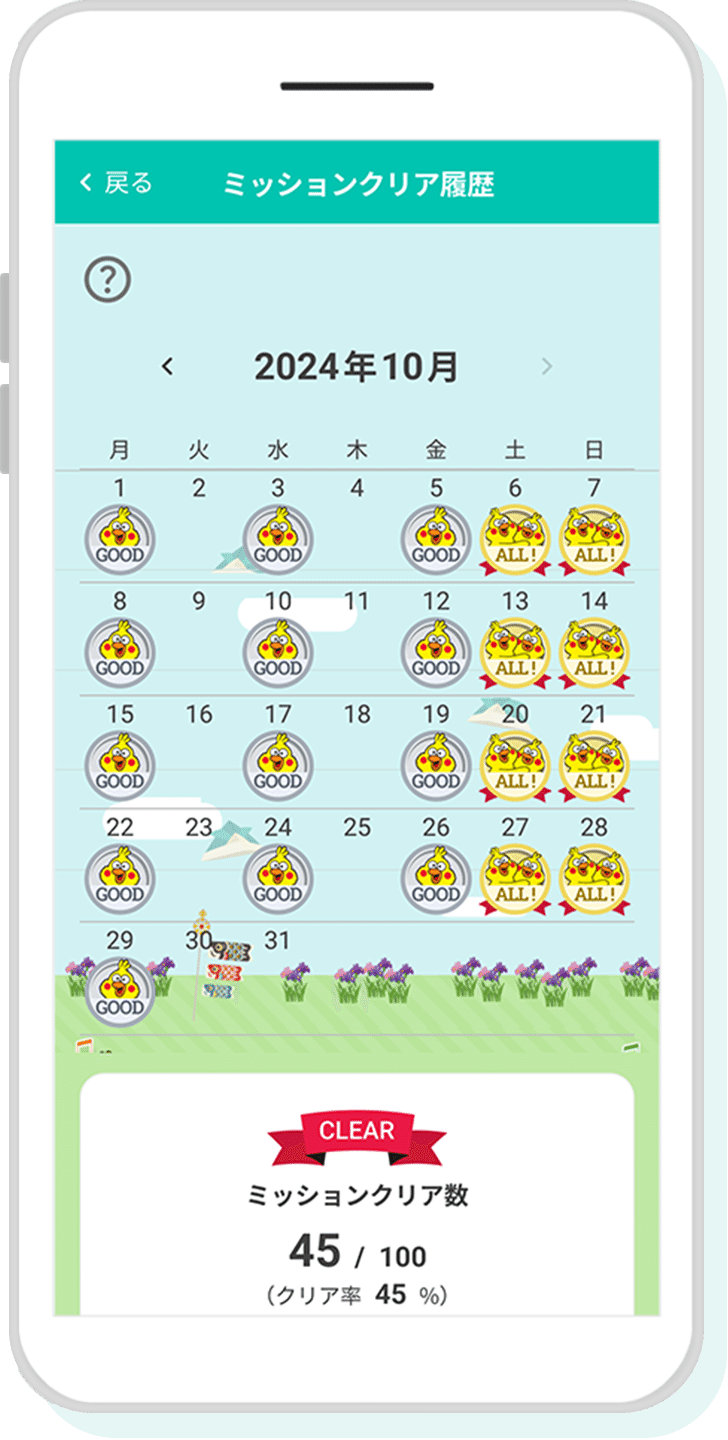Go back using the 戻る button
Image resolution: width=728 pixels, height=1440 pixels.
(x=115, y=183)
